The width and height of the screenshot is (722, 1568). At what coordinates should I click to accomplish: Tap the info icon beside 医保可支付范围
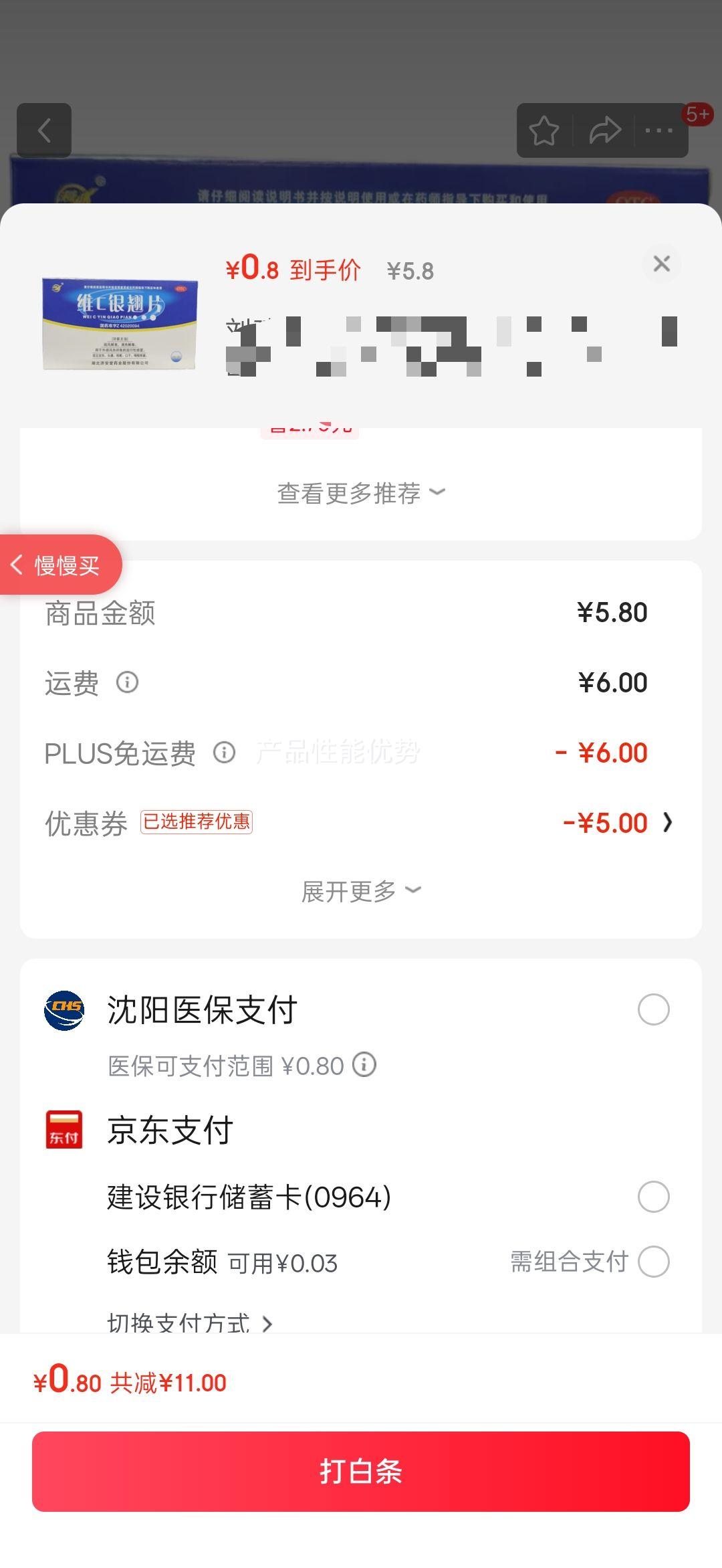(364, 1064)
